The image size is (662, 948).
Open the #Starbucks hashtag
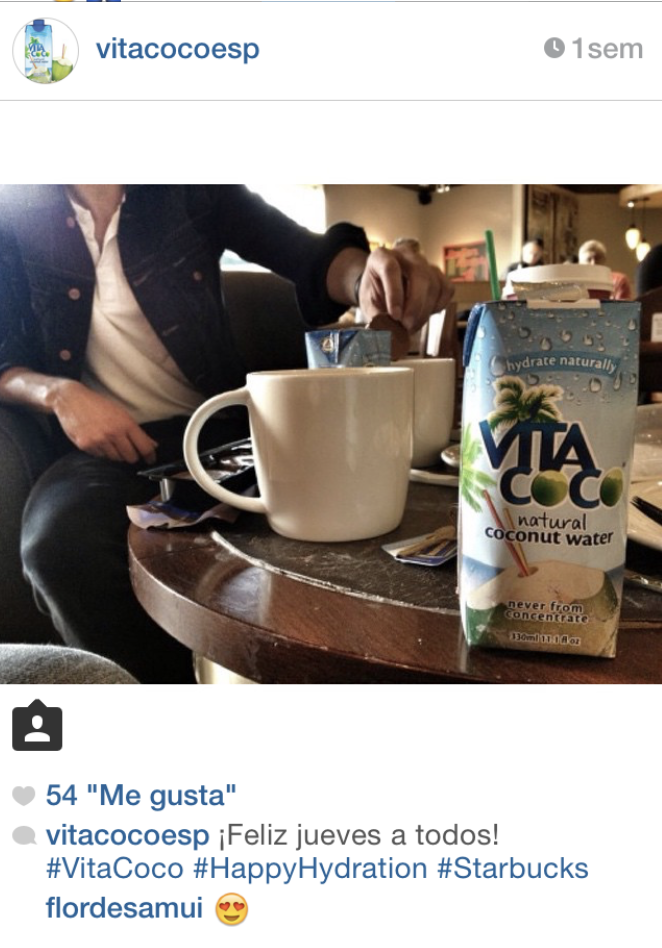pyautogui.click(x=512, y=868)
